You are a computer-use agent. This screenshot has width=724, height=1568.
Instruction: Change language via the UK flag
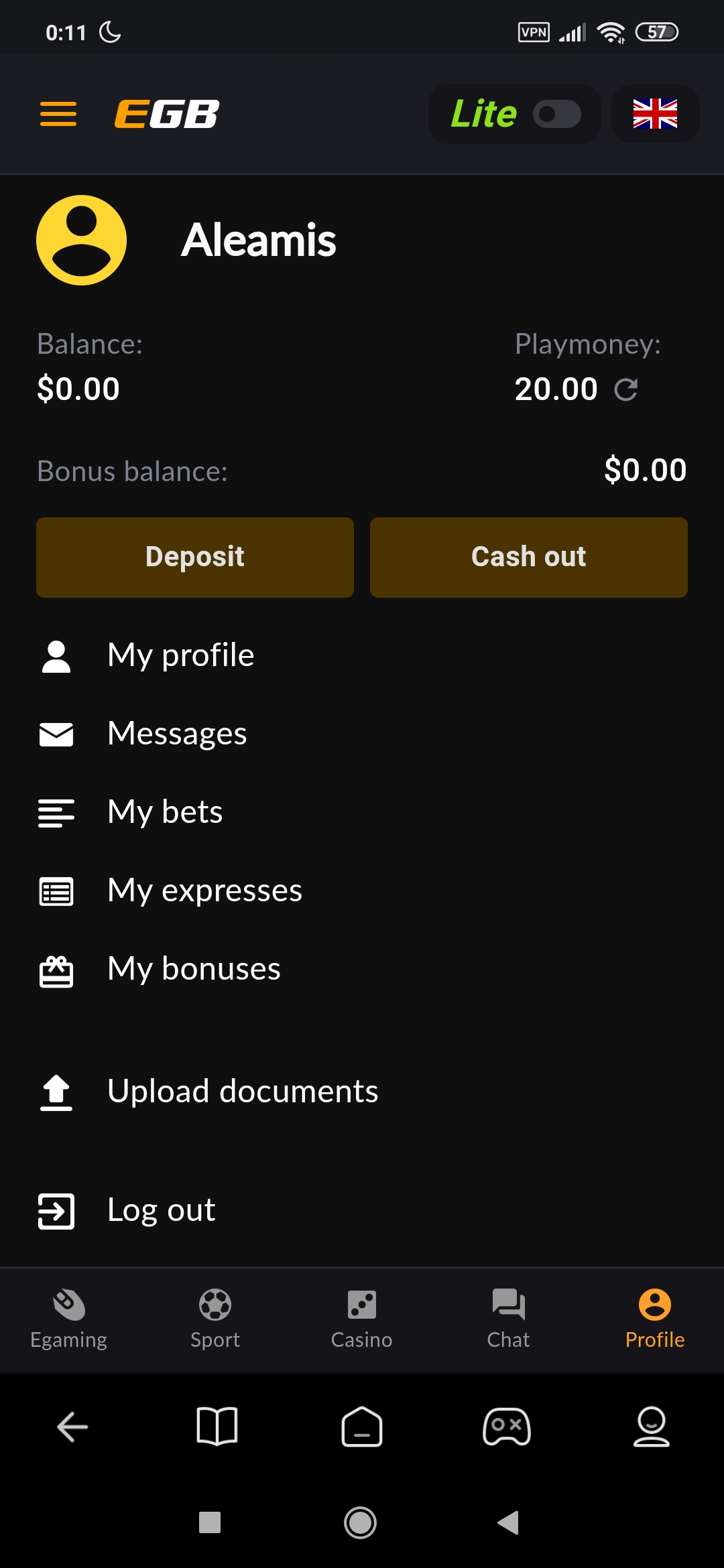[655, 114]
